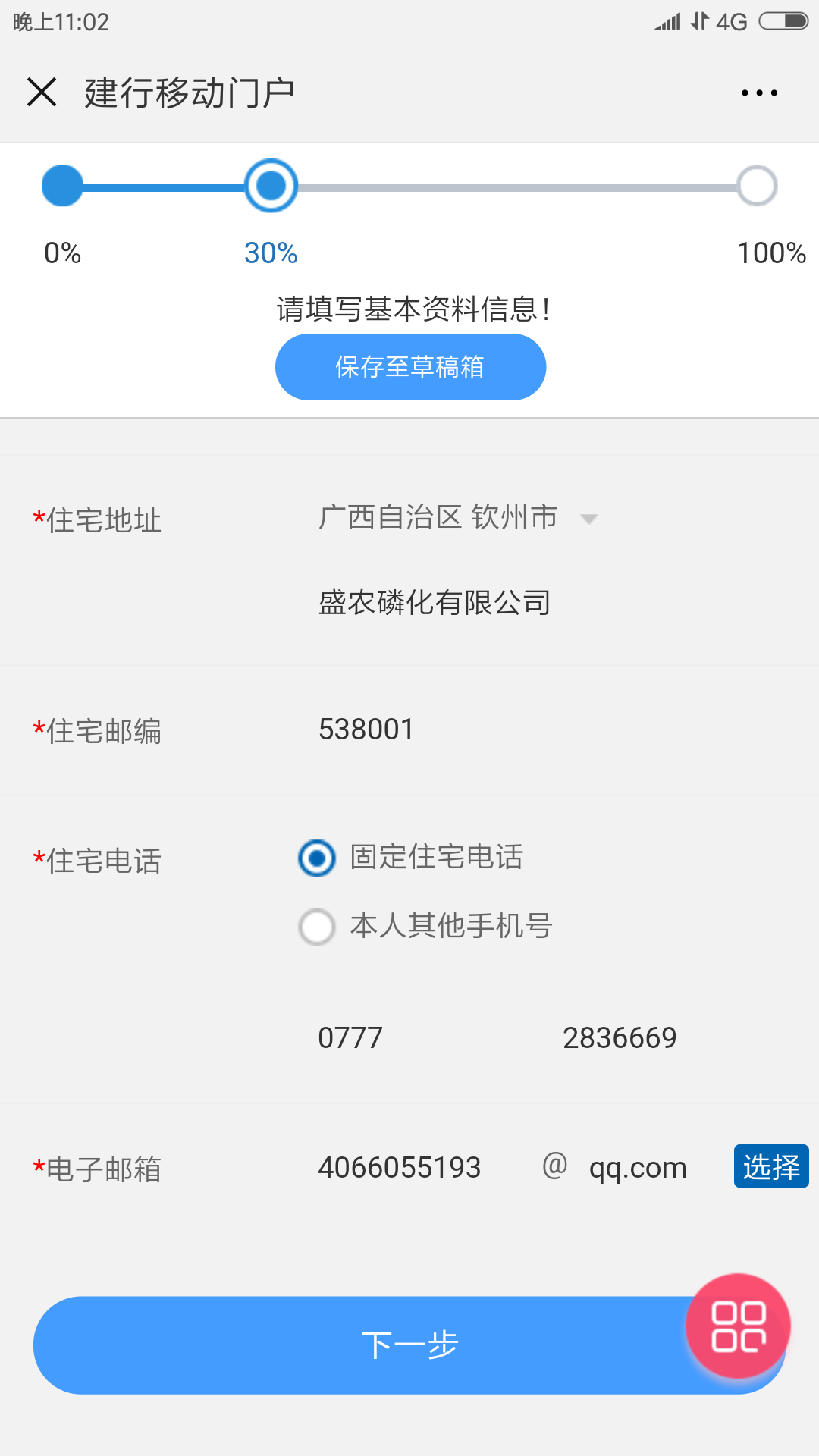Close the 建行移动门户 page with X icon
The height and width of the screenshot is (1456, 819).
42,92
